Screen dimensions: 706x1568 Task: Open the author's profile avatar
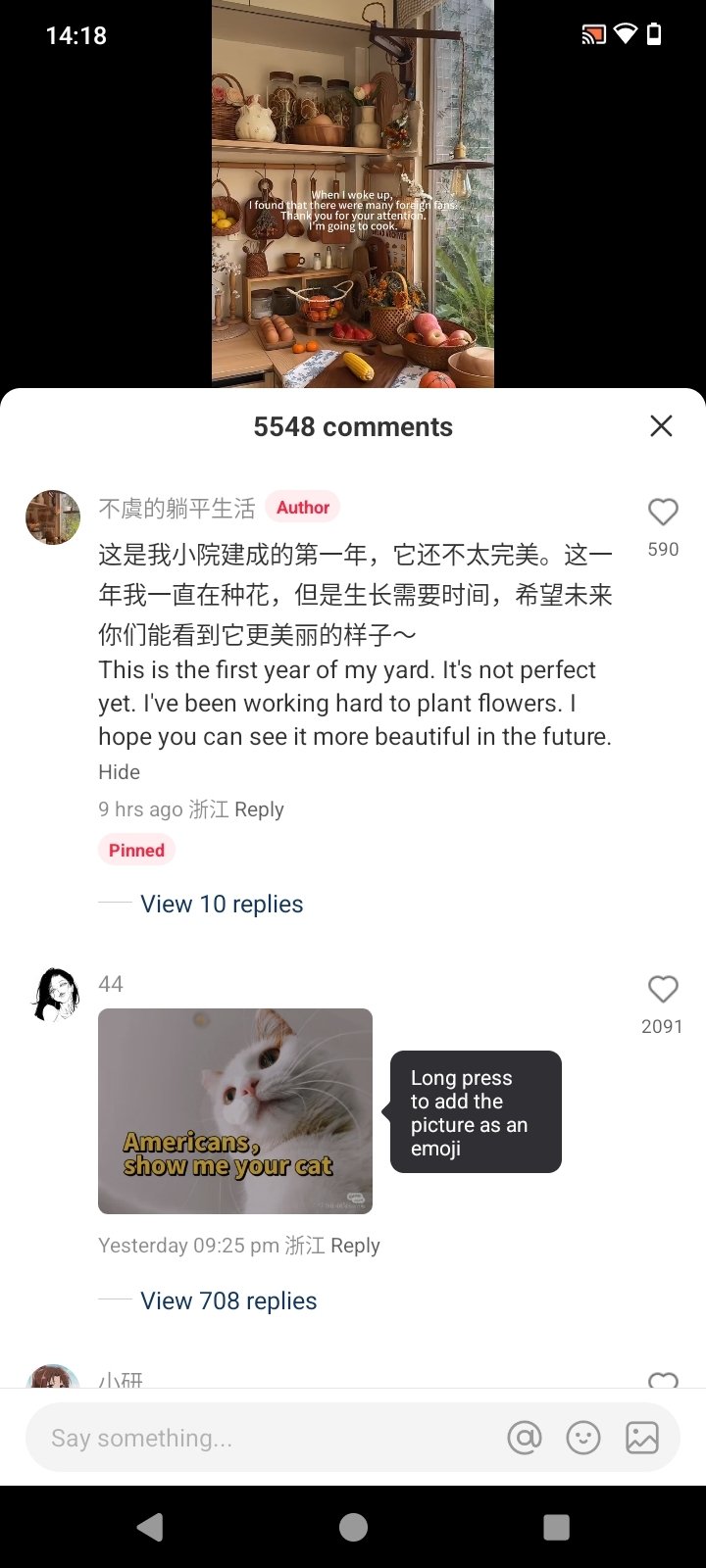53,517
